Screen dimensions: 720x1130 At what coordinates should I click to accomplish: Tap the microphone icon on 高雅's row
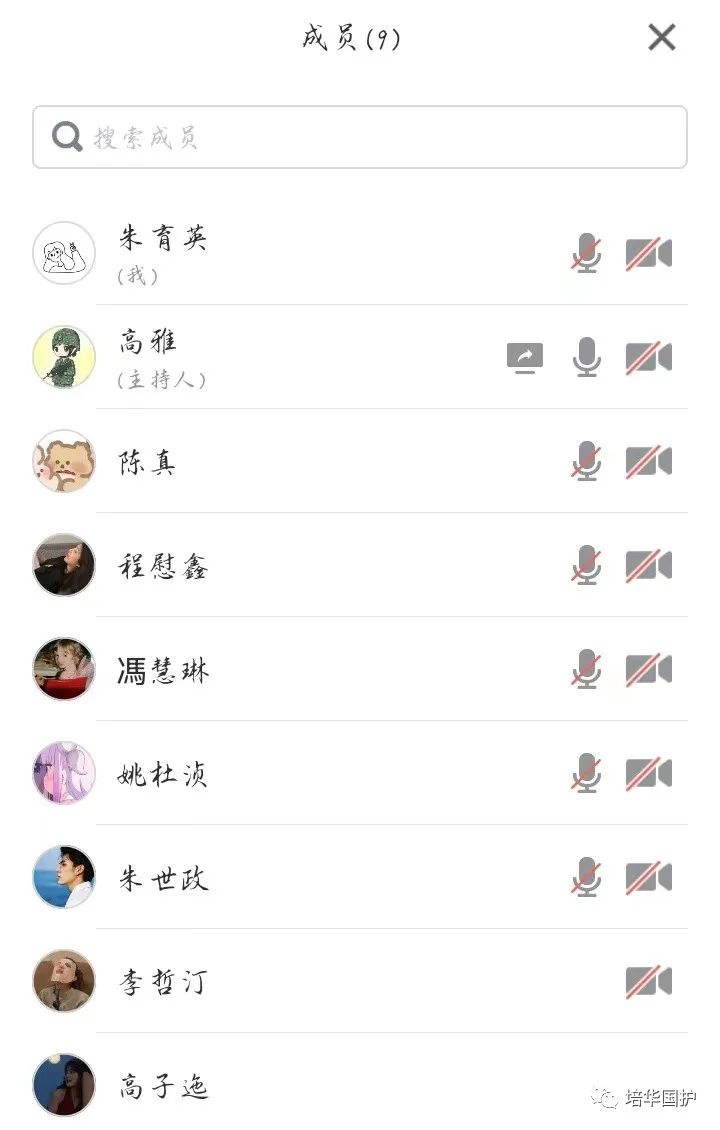point(587,357)
